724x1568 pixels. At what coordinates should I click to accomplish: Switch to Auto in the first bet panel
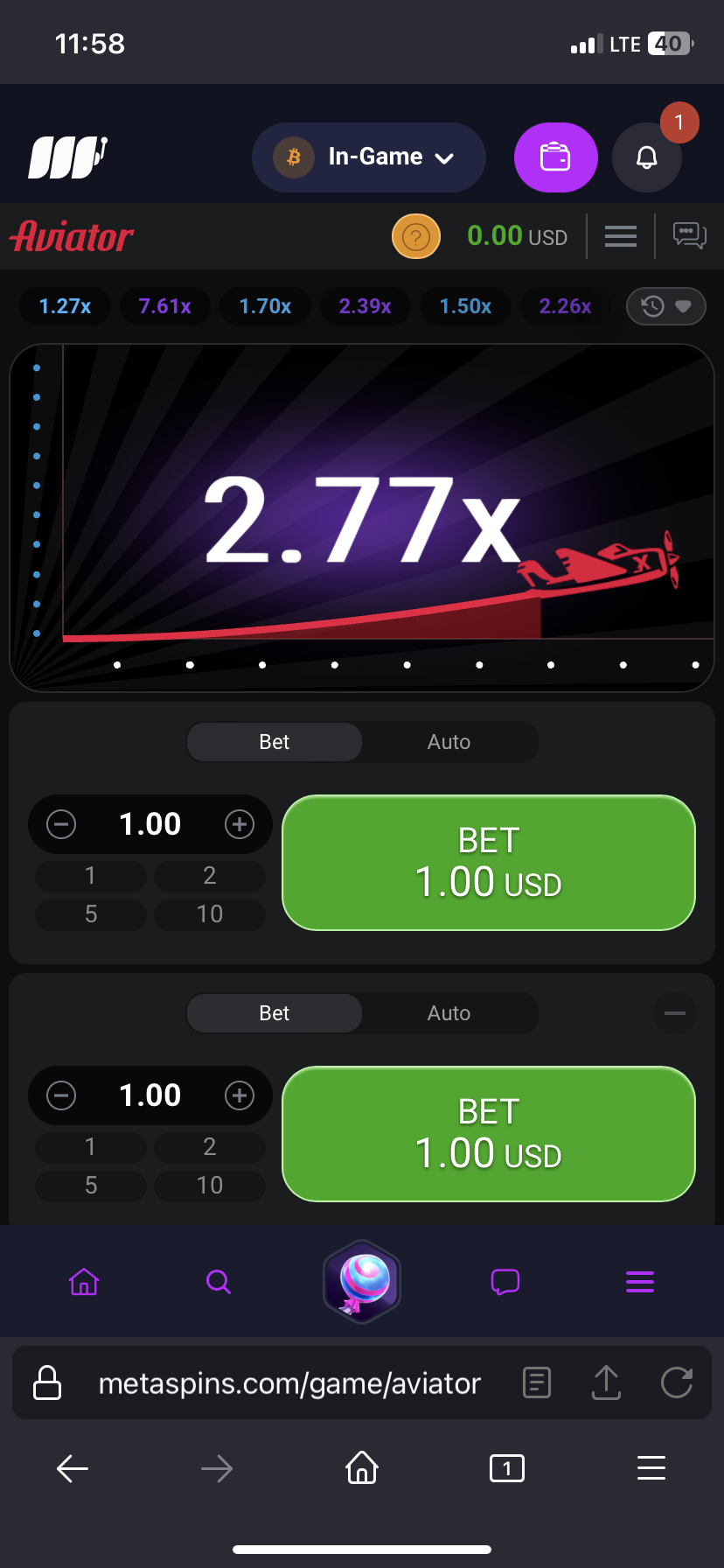point(449,742)
